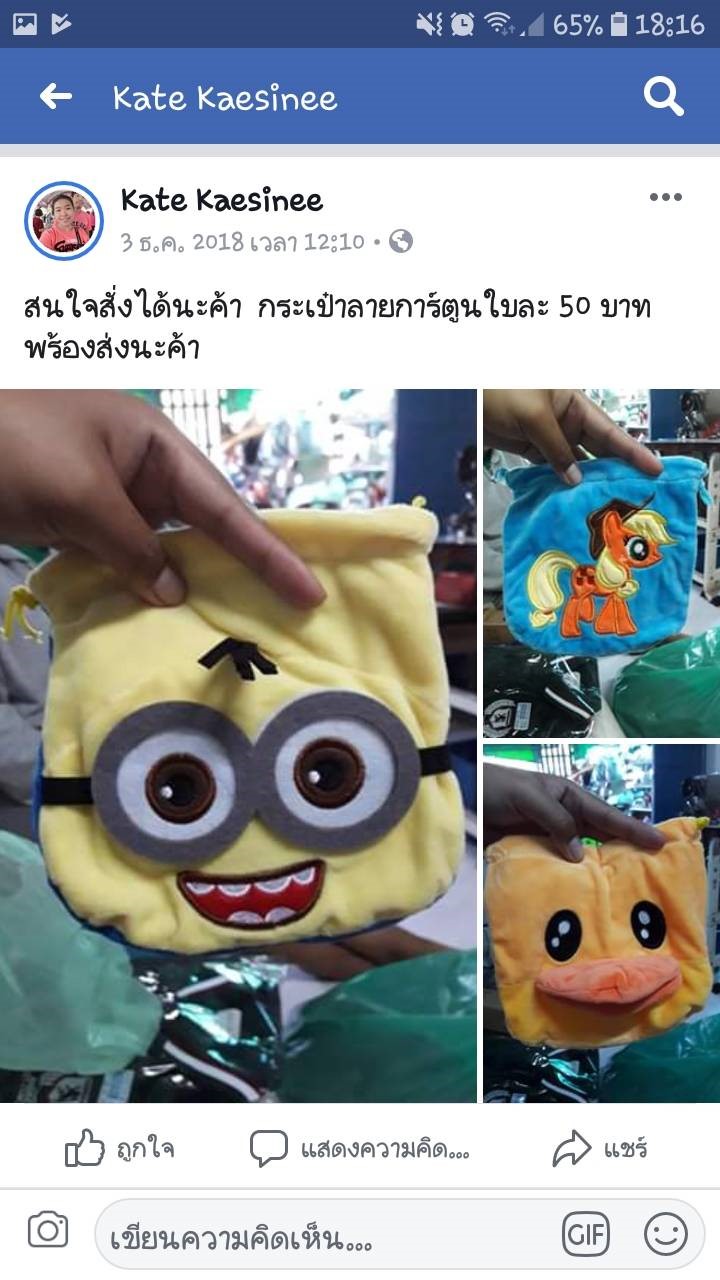Open Kate Kaesinee's profile from name
This screenshot has height=1280, width=720.
click(222, 200)
